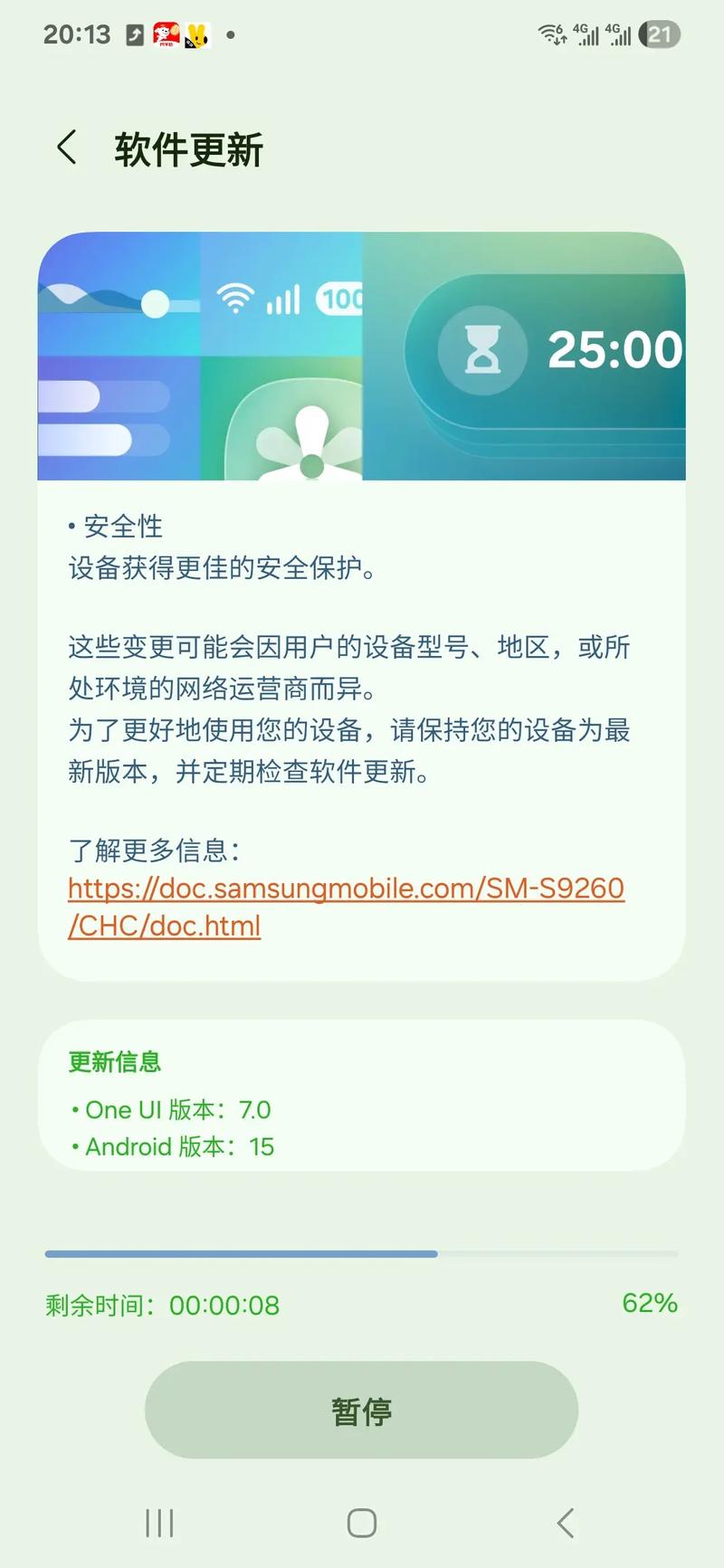Tap the battery indicator showing 21

click(x=662, y=34)
